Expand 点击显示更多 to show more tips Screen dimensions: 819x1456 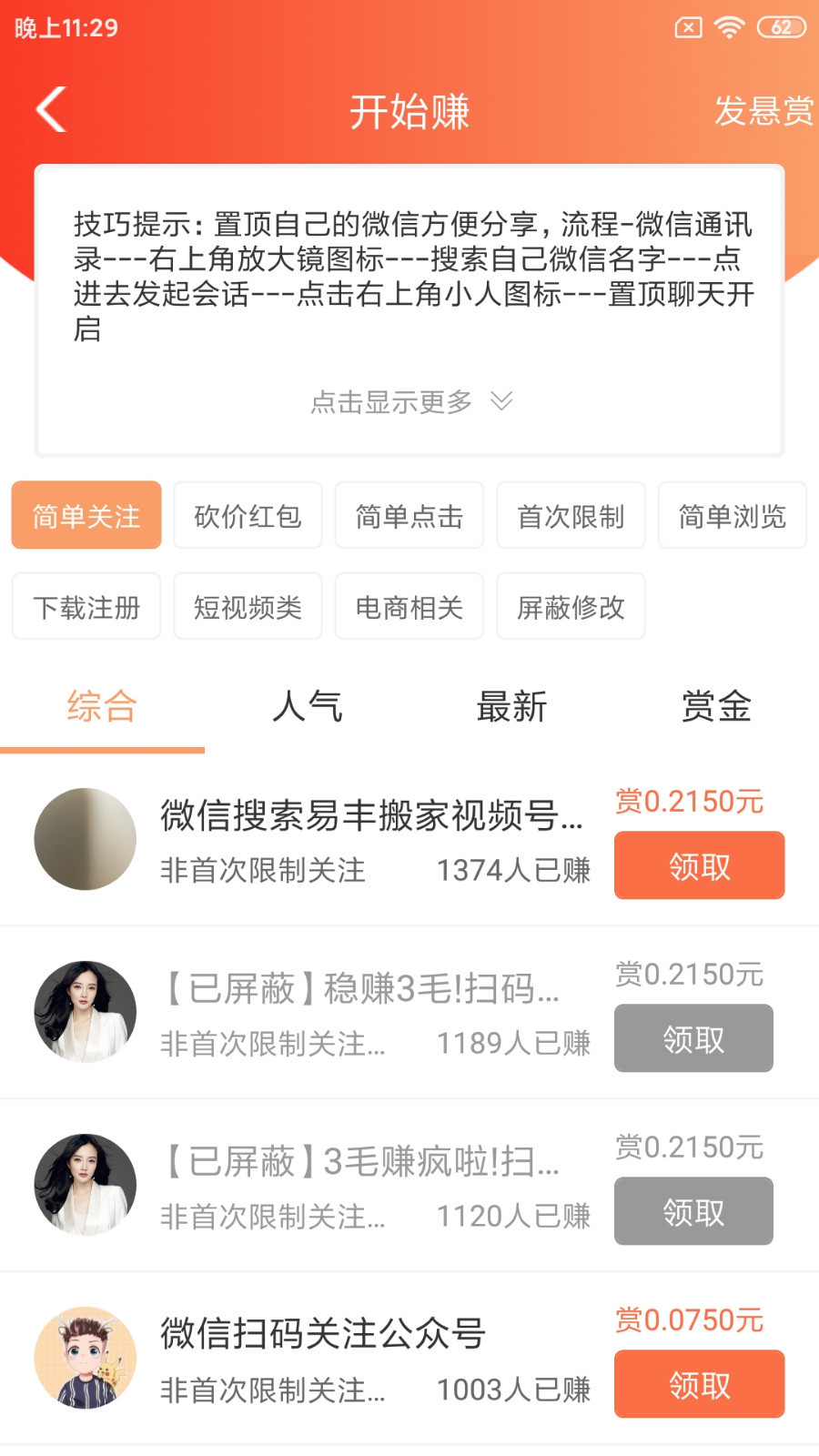(391, 400)
